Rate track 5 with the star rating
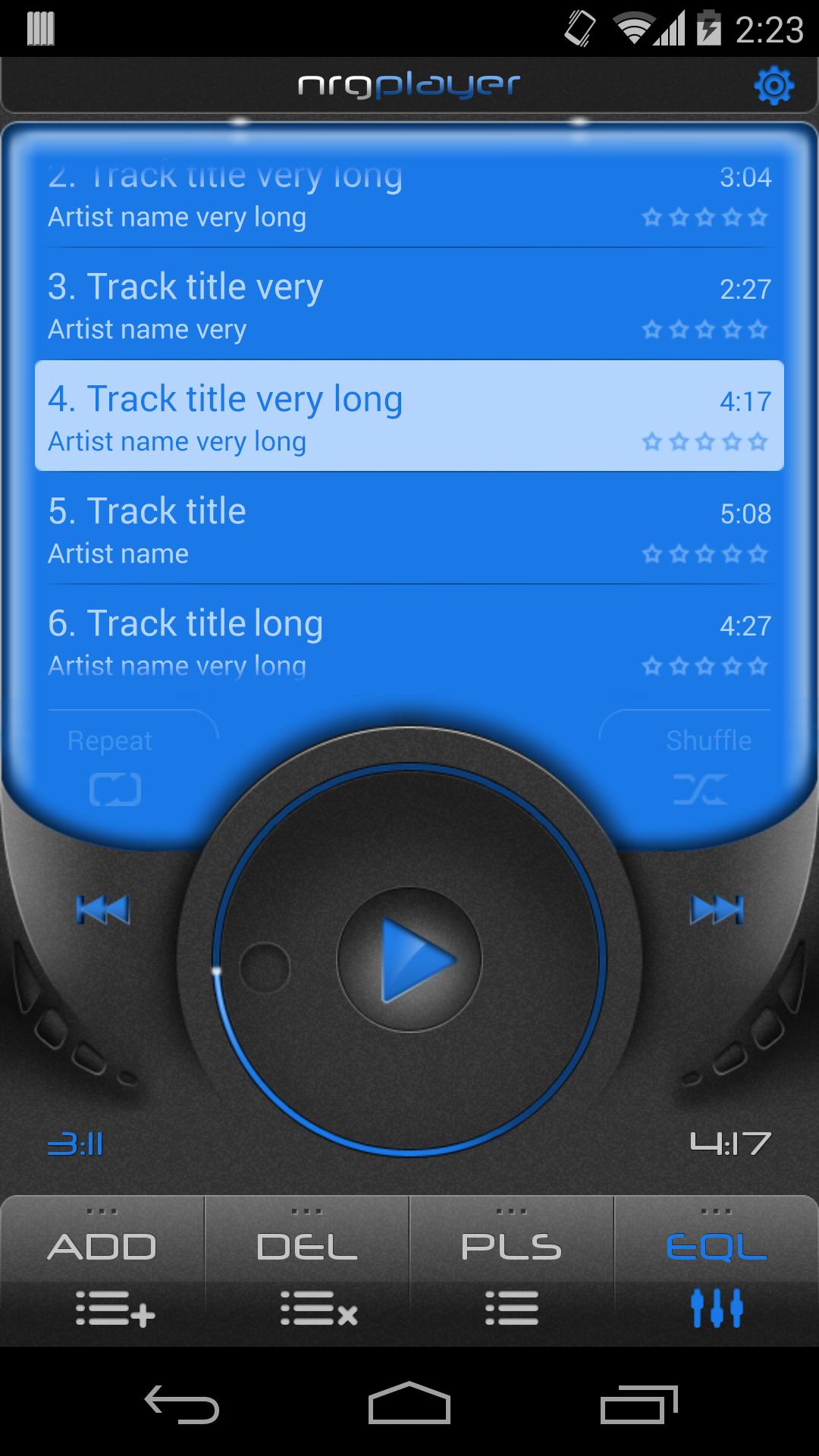Screen dimensions: 819x1456 click(705, 554)
